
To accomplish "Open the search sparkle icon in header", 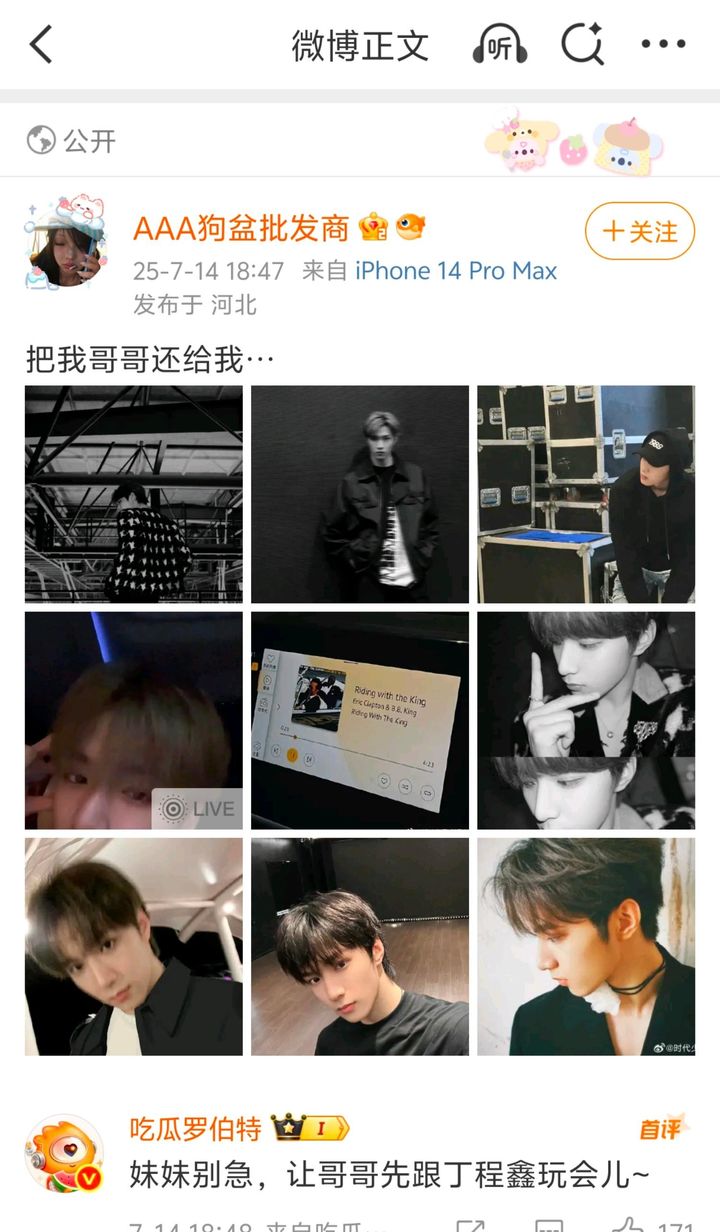I will click(x=581, y=45).
